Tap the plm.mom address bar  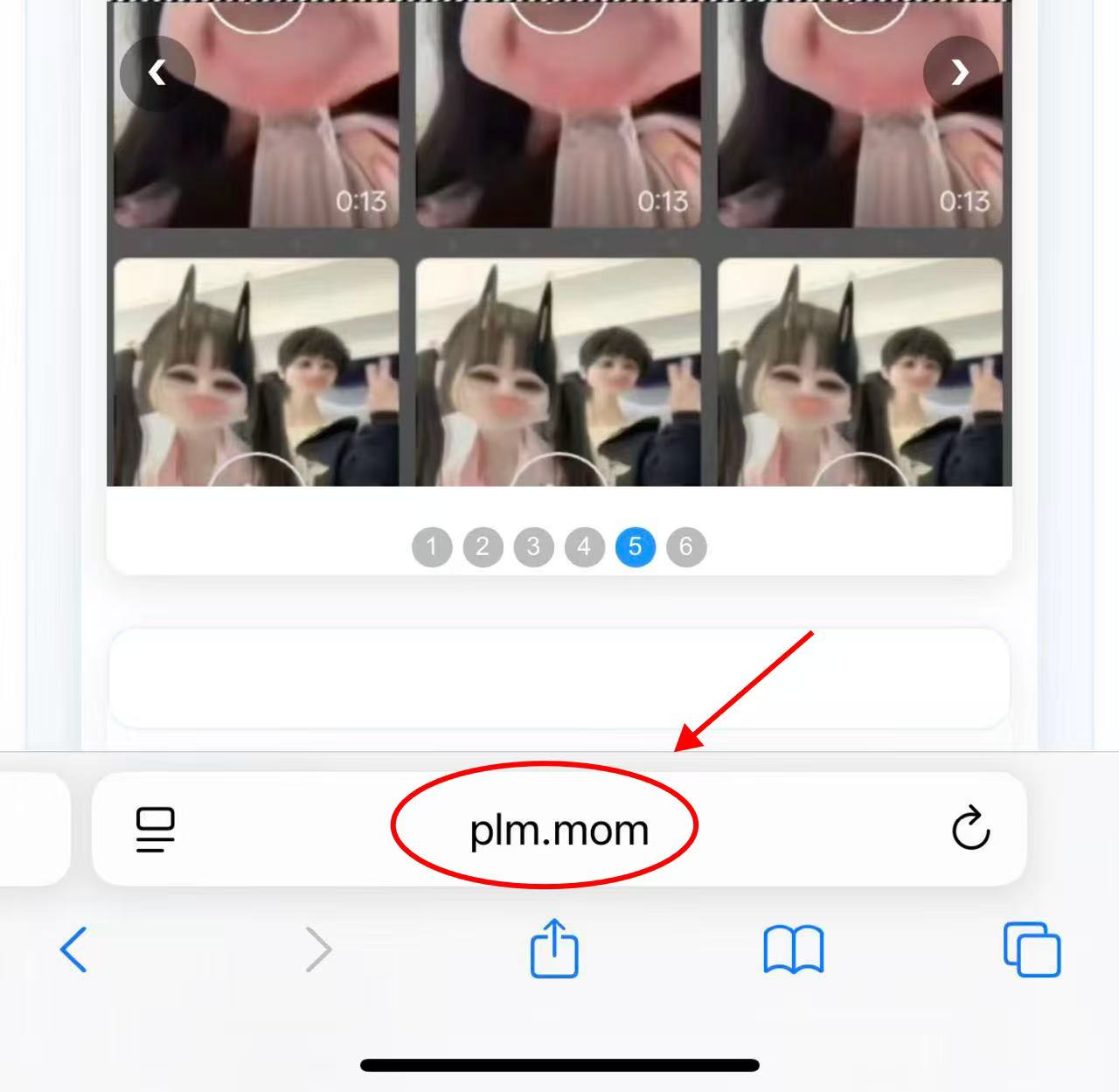pyautogui.click(x=559, y=829)
